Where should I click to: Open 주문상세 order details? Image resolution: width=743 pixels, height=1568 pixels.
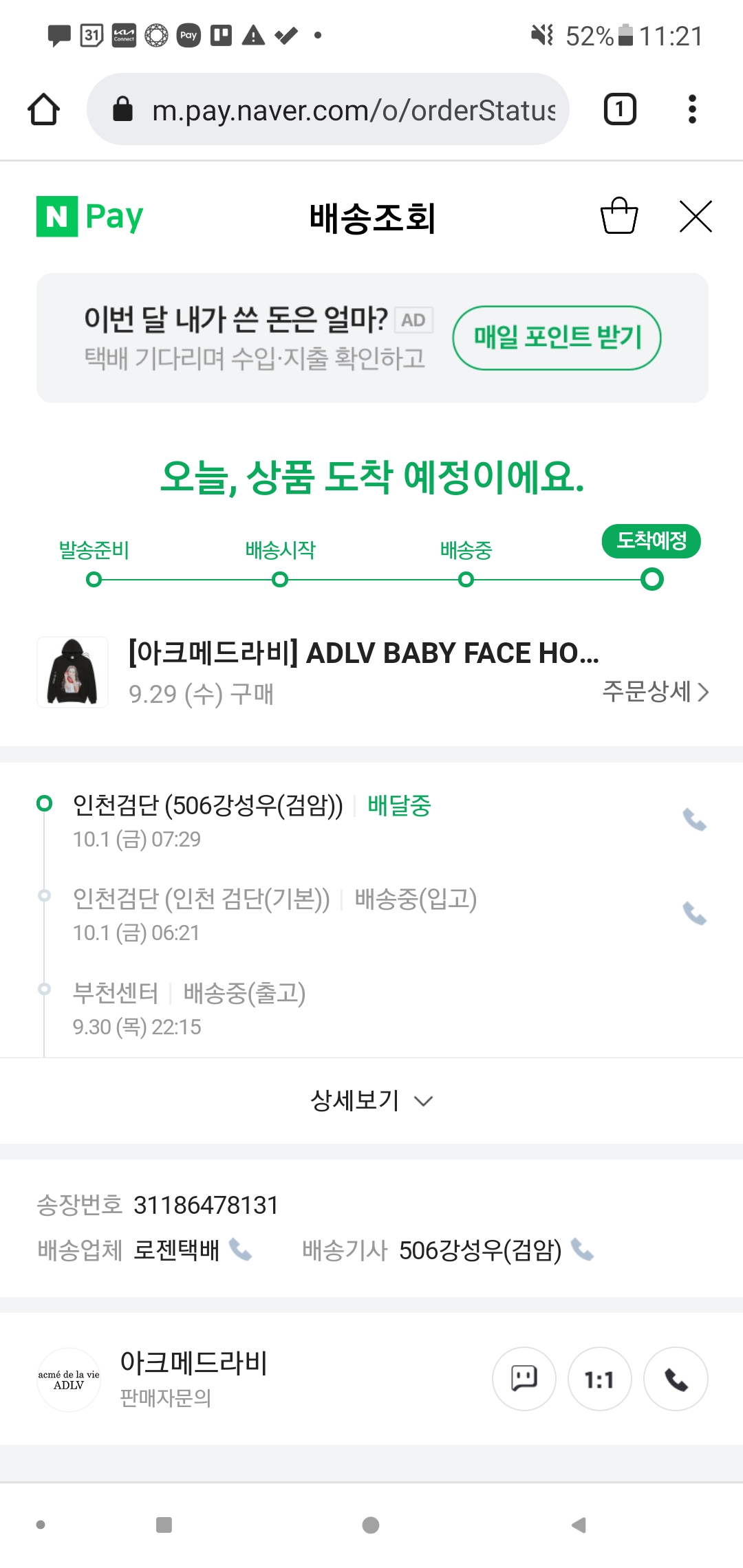[x=655, y=691]
